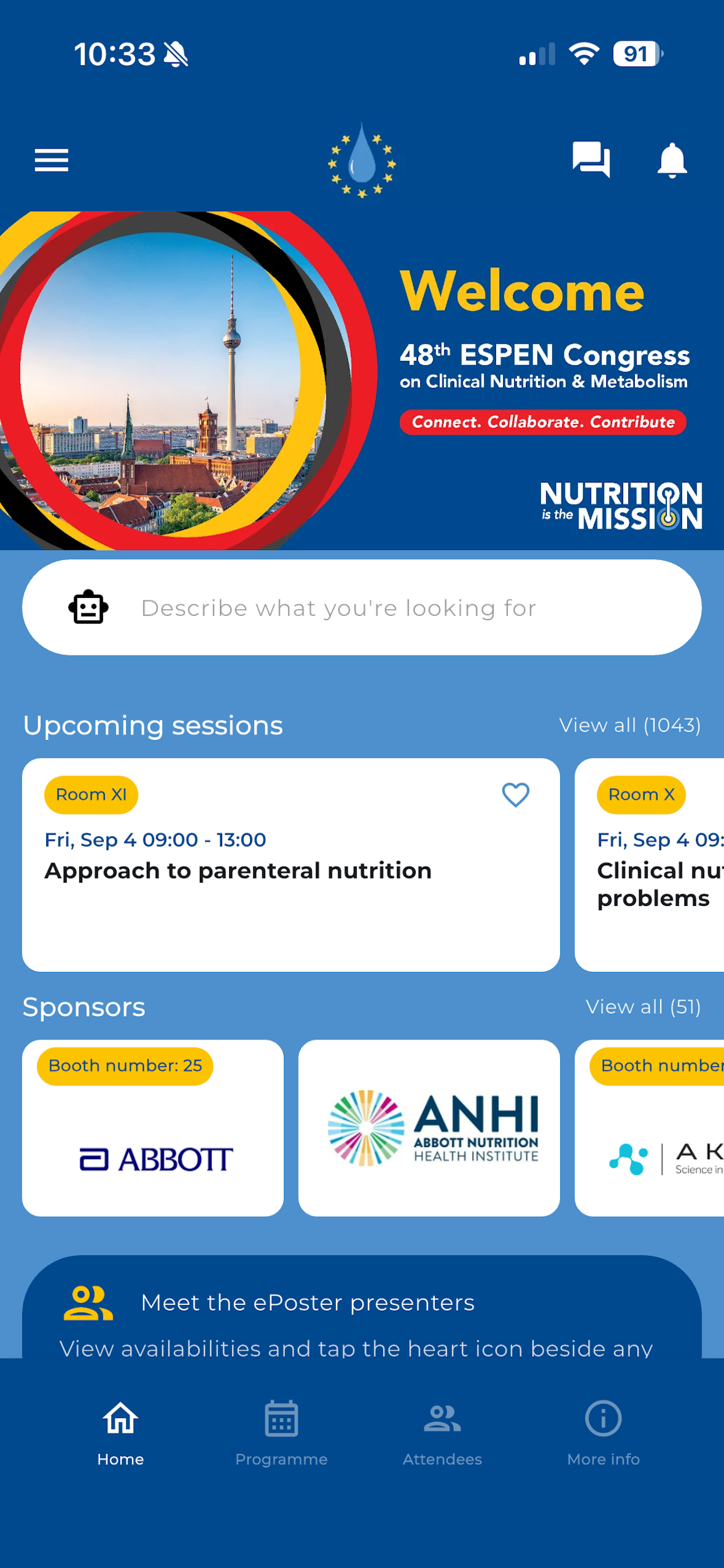Tap the assistant search field

[x=362, y=607]
